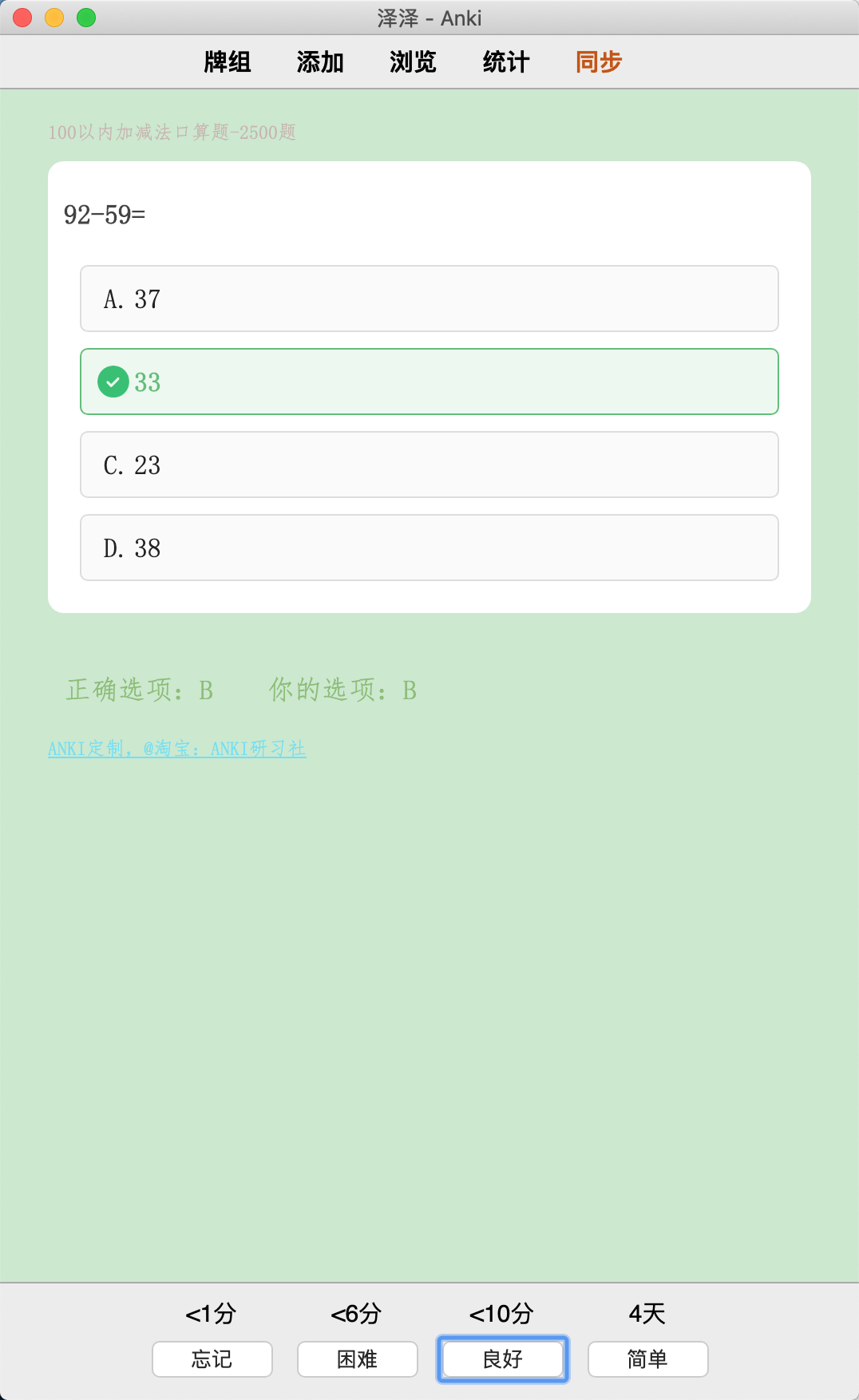
Task: Select the checked answer 33
Action: (429, 382)
